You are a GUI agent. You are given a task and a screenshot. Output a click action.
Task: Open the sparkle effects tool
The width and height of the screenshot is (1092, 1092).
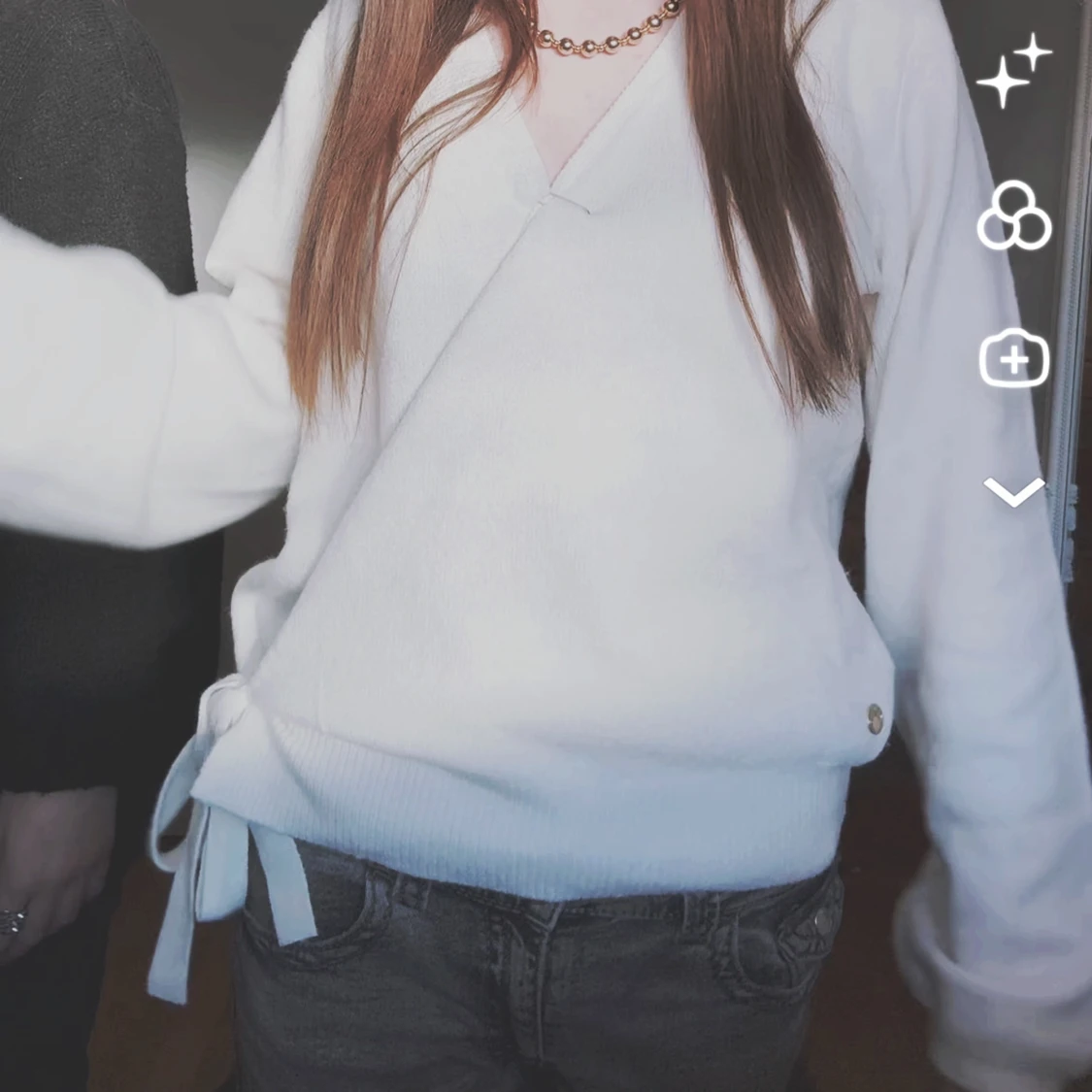point(1013,71)
